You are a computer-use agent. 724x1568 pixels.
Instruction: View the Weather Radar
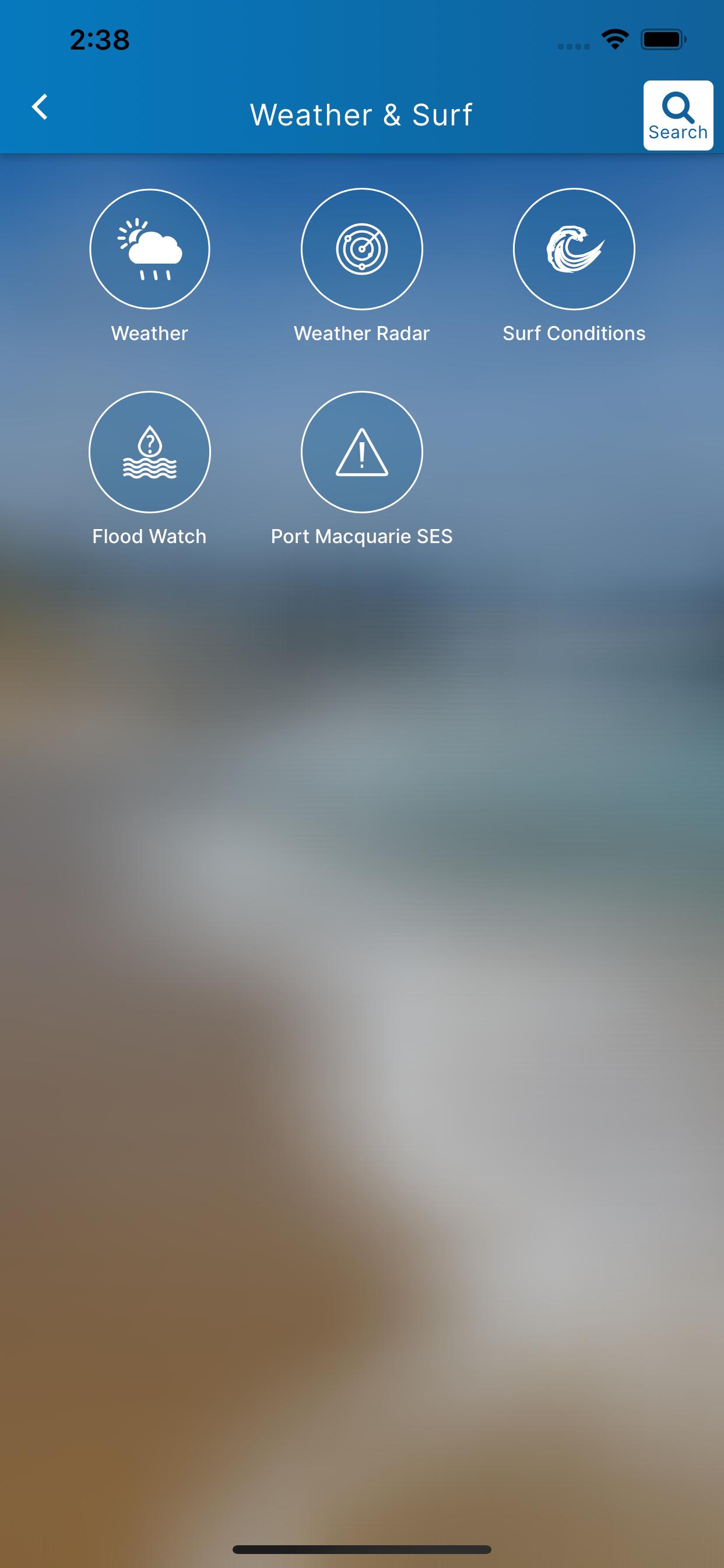pyautogui.click(x=361, y=249)
